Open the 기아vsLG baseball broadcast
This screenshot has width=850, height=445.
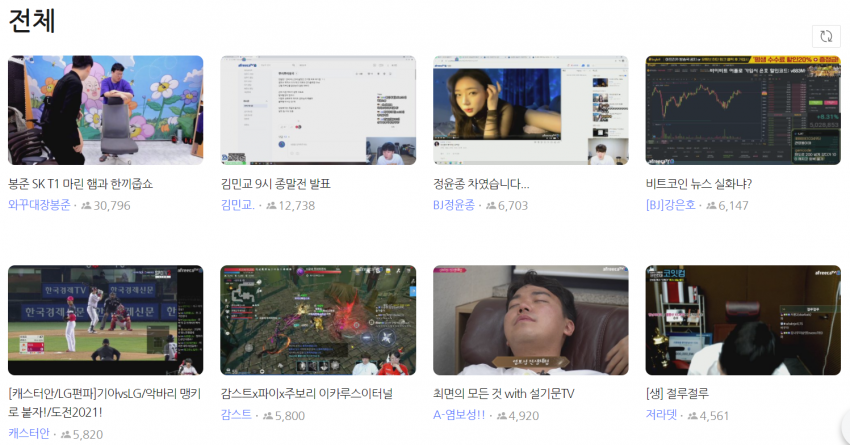(x=105, y=320)
